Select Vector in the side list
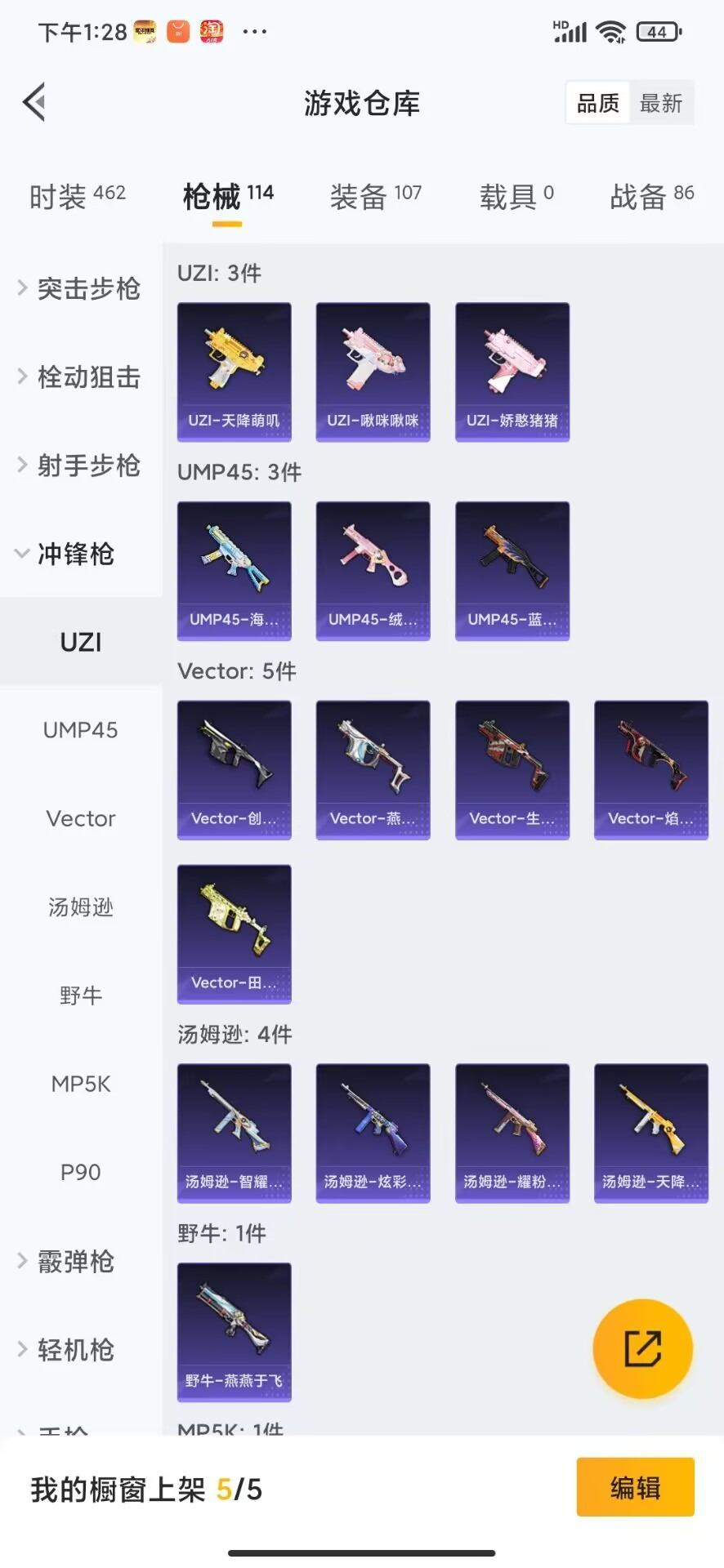Screen dimensions: 724x1568 coord(80,818)
